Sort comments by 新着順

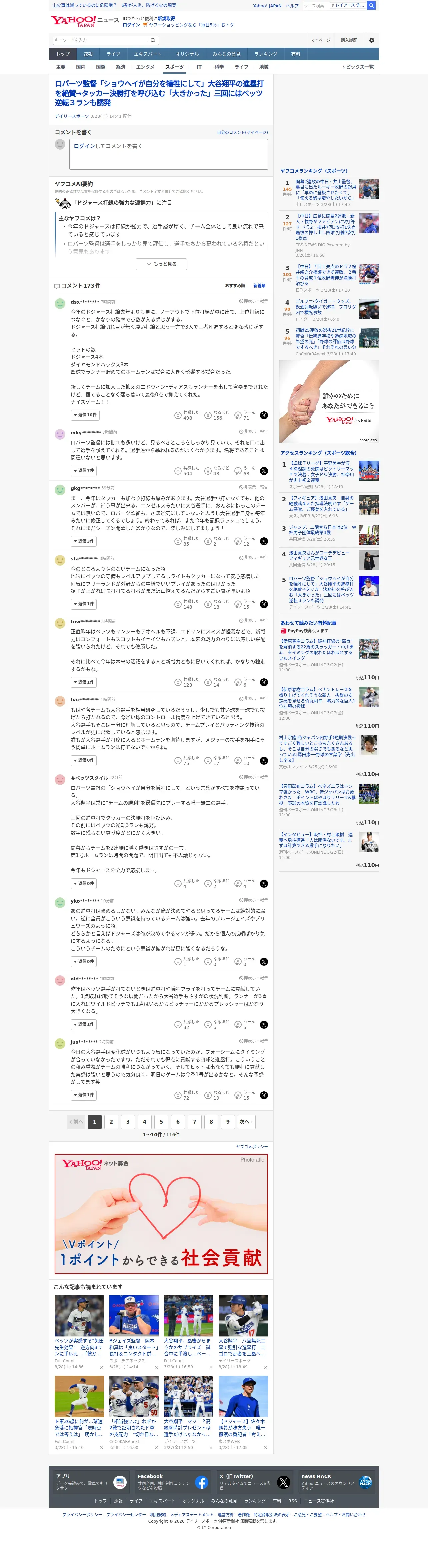[259, 285]
